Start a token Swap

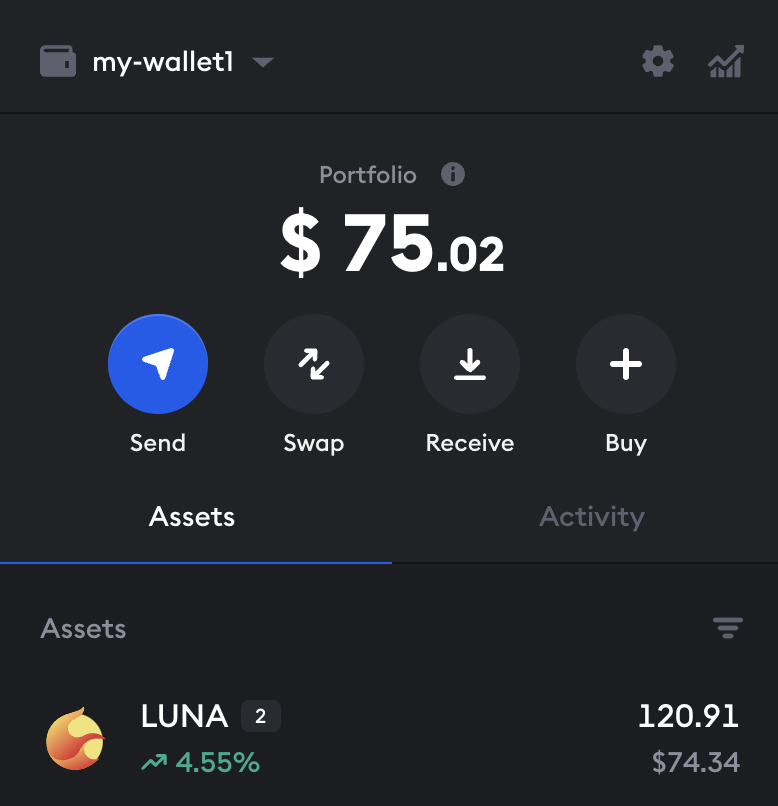[x=314, y=364]
